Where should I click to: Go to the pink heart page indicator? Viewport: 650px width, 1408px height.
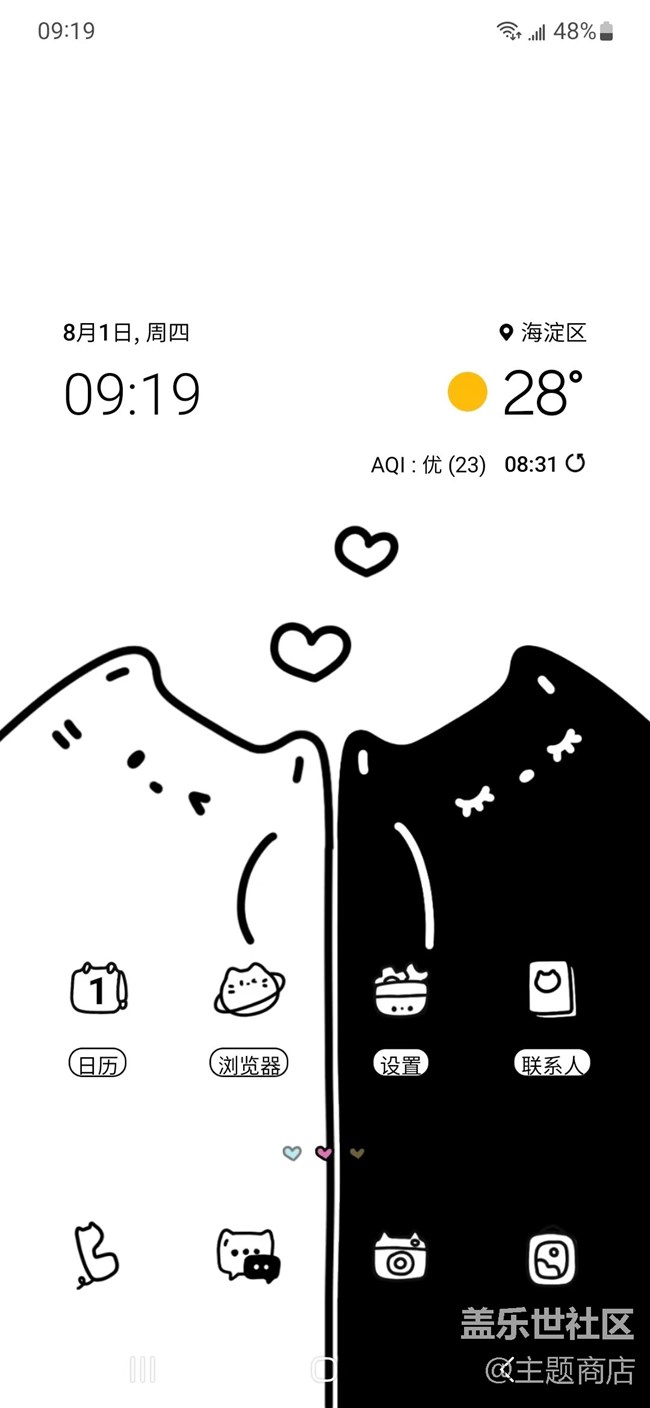point(324,1153)
